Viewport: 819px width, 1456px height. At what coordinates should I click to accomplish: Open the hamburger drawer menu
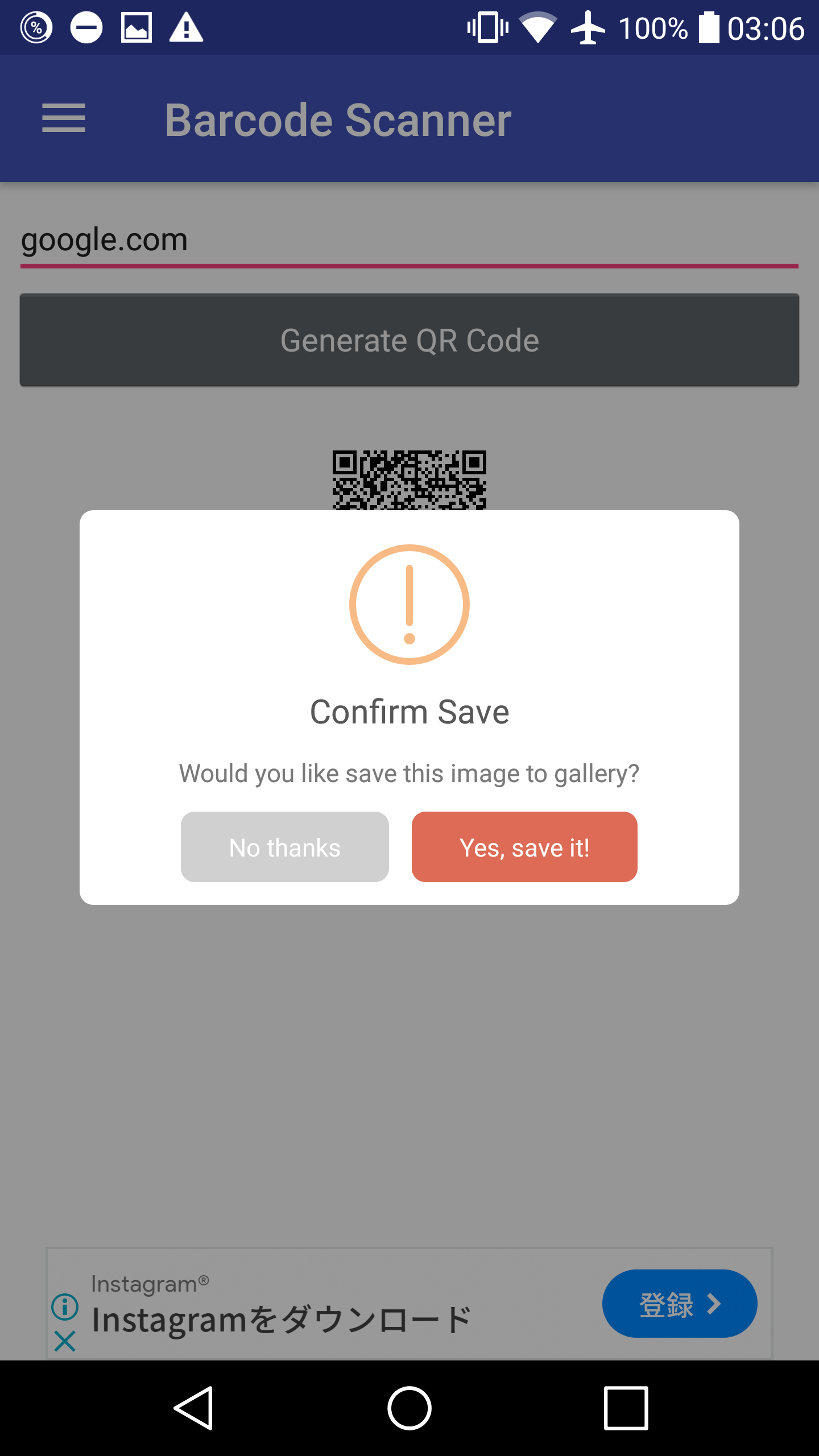pos(64,118)
